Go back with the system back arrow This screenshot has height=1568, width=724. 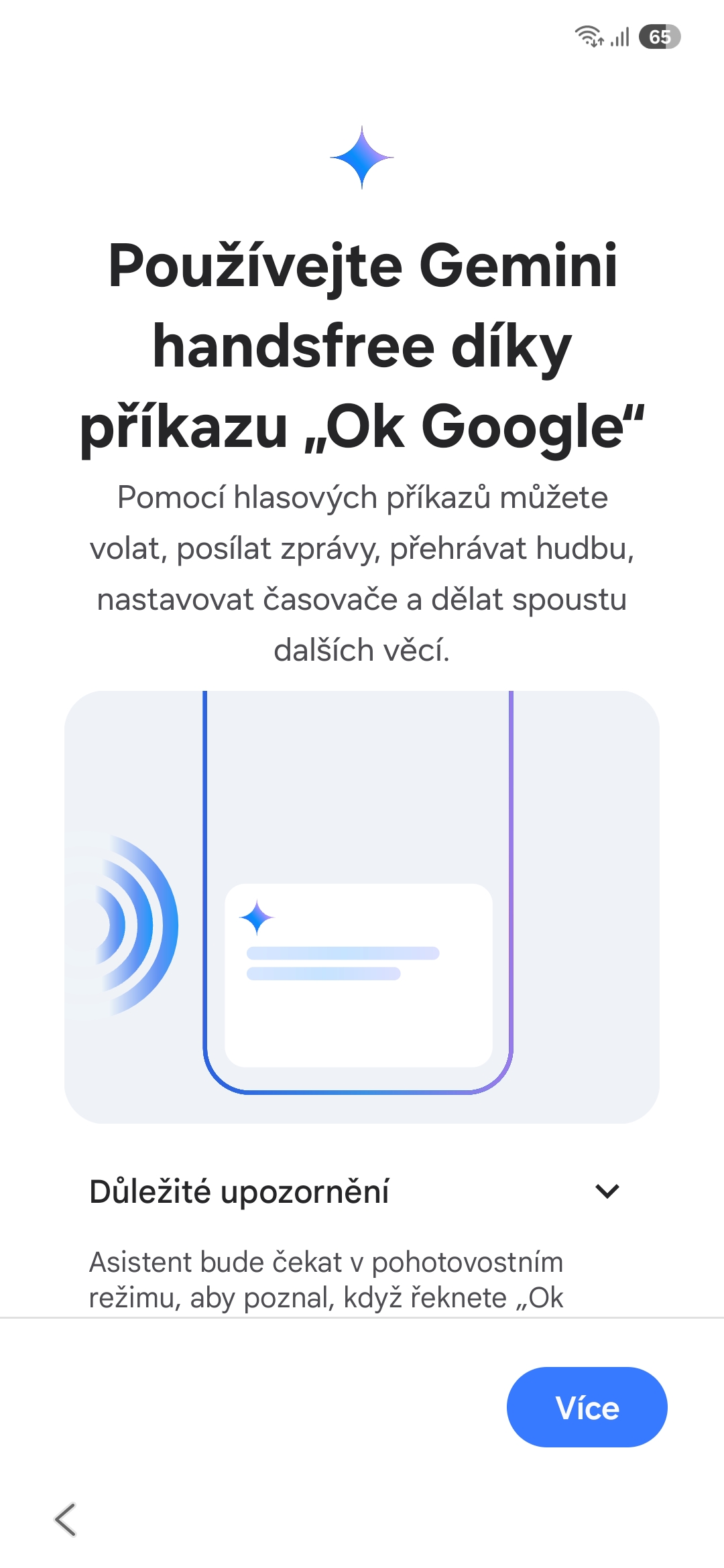66,1519
